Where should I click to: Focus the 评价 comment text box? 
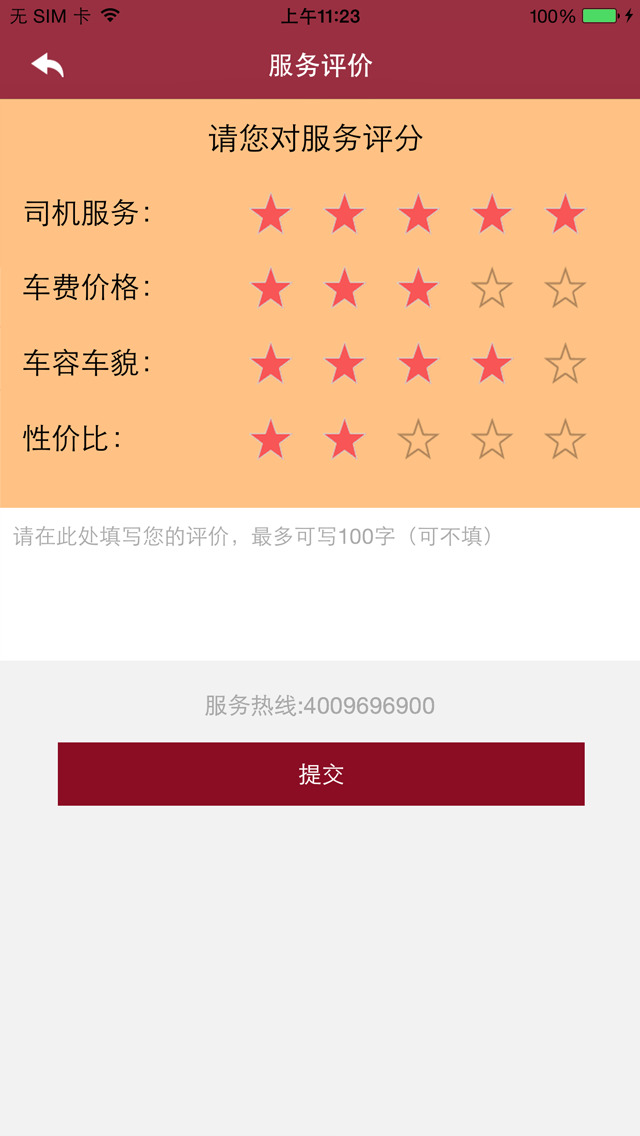coord(320,583)
